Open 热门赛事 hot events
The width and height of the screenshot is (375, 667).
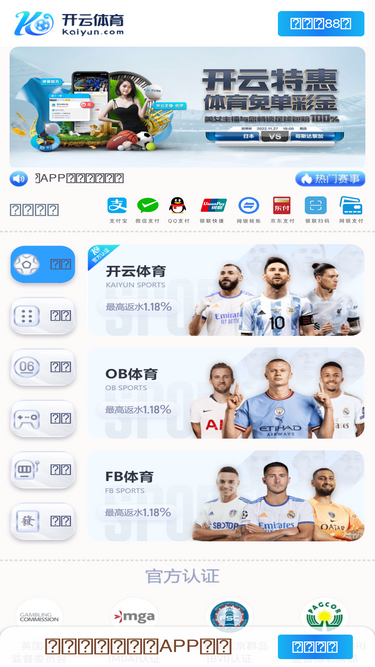click(330, 179)
